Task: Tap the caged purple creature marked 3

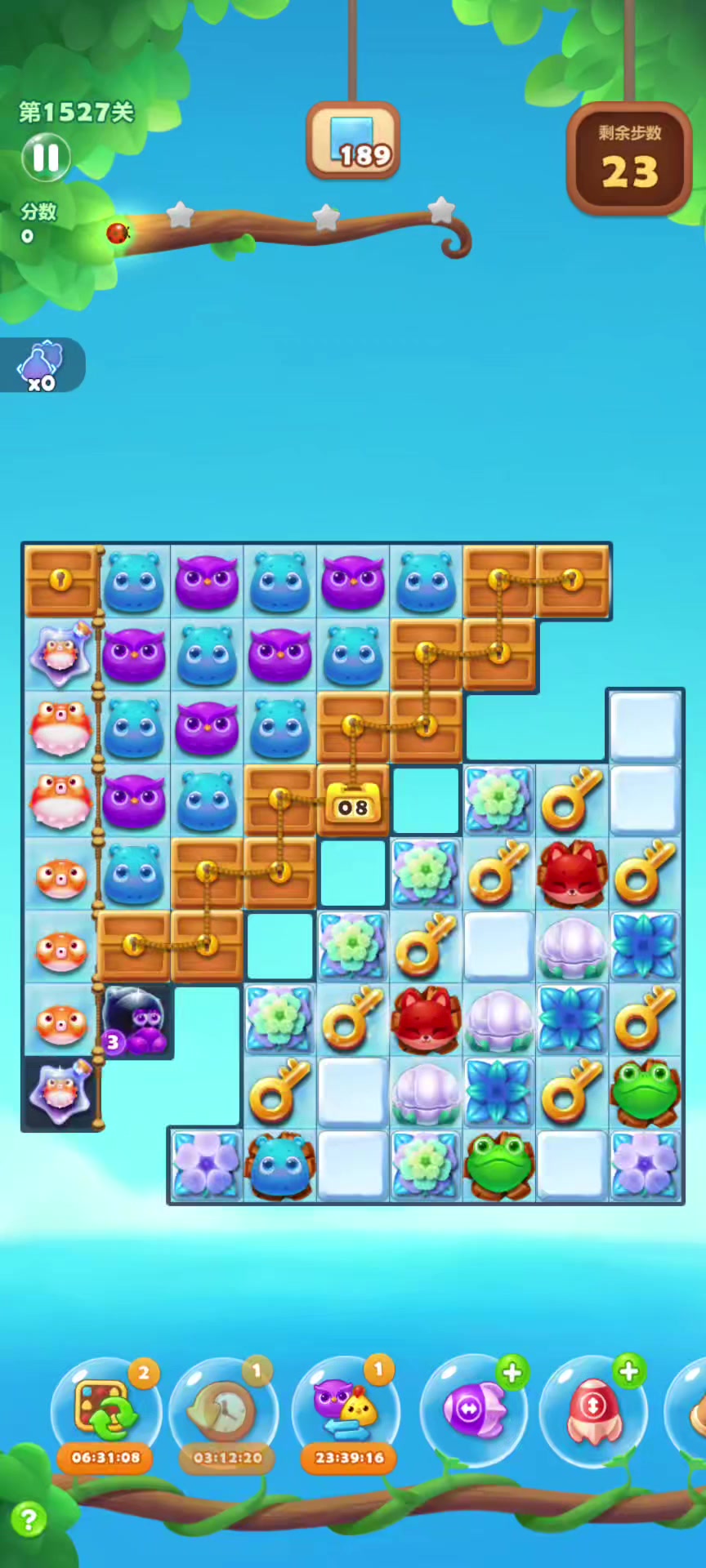Action: pyautogui.click(x=137, y=1021)
